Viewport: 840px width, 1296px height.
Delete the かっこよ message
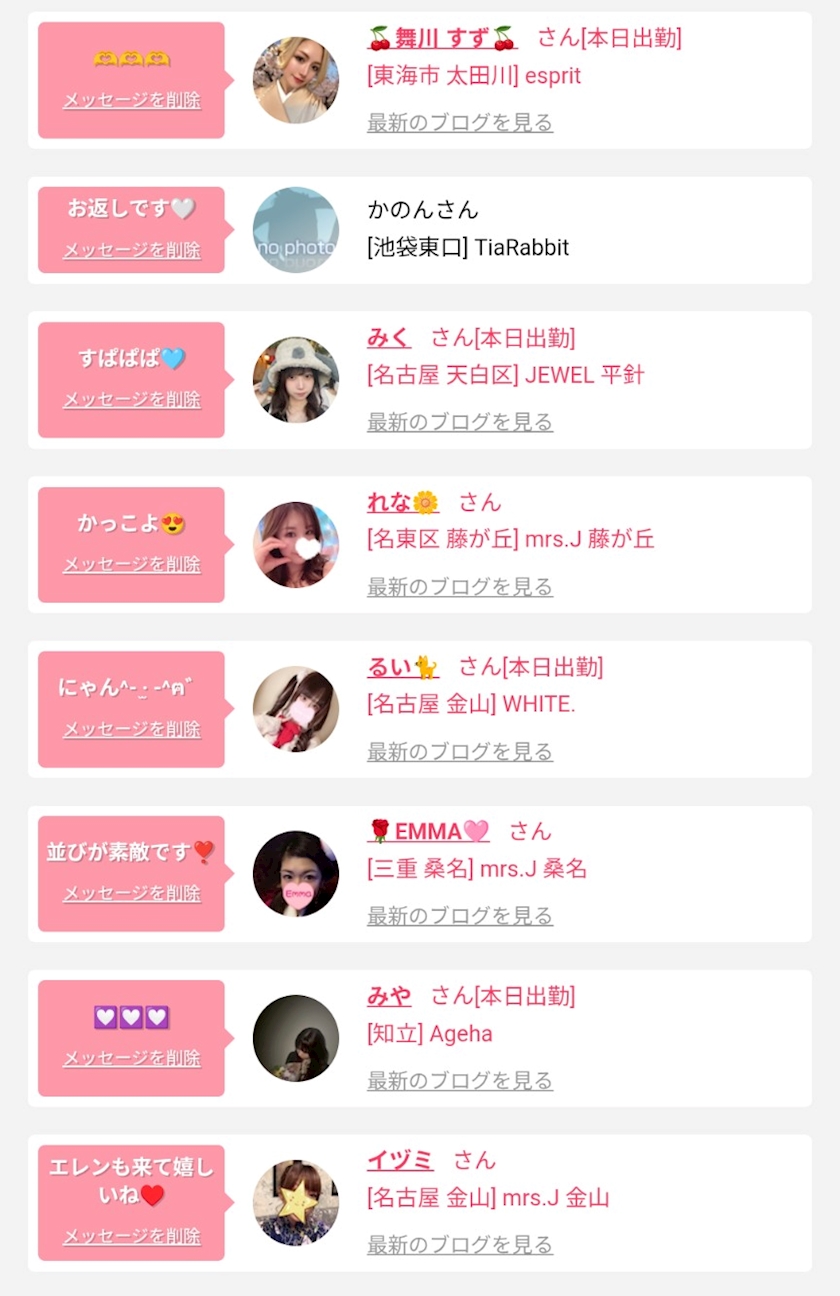point(132,565)
